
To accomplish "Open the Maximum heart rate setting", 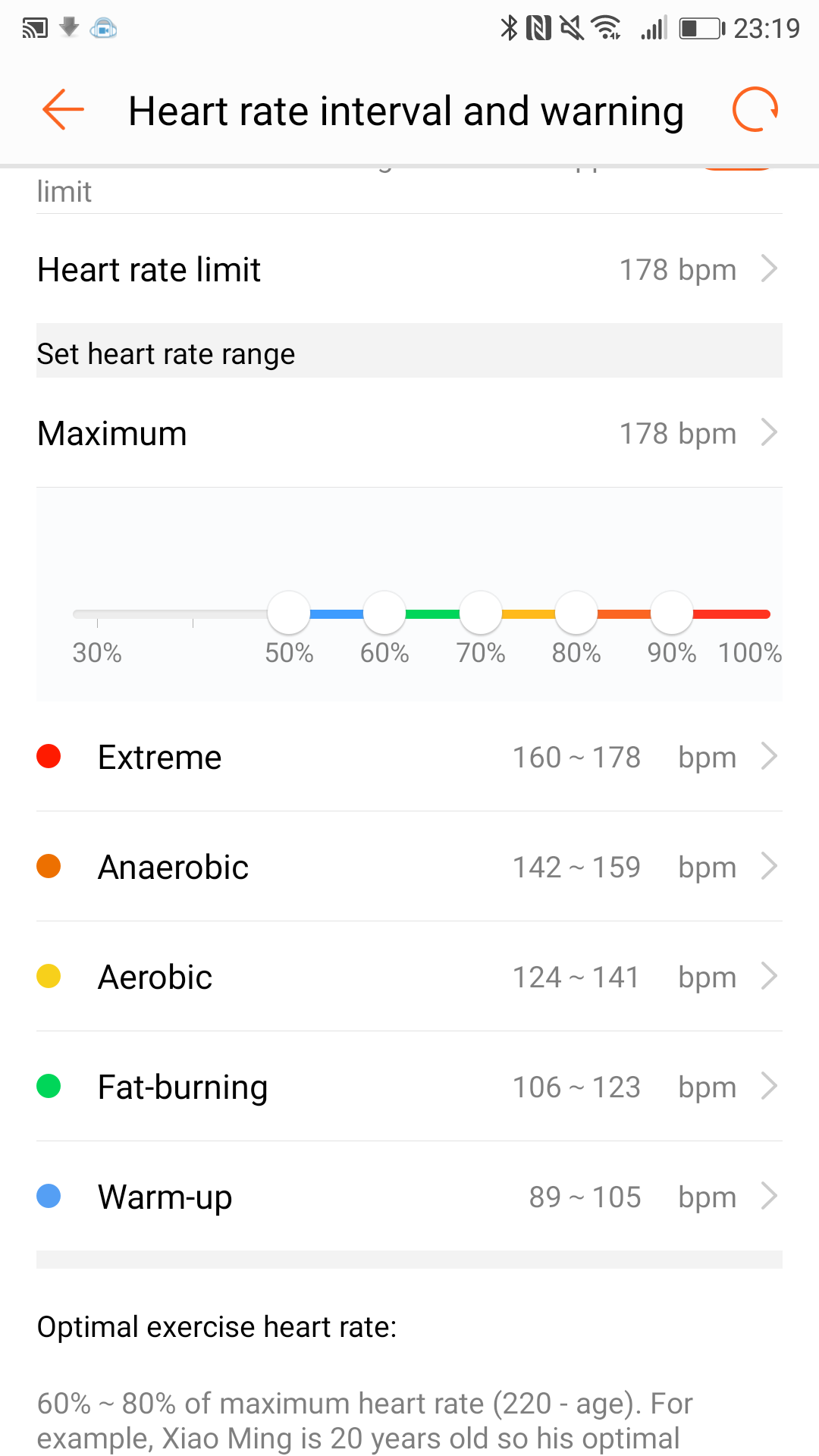I will [x=409, y=433].
